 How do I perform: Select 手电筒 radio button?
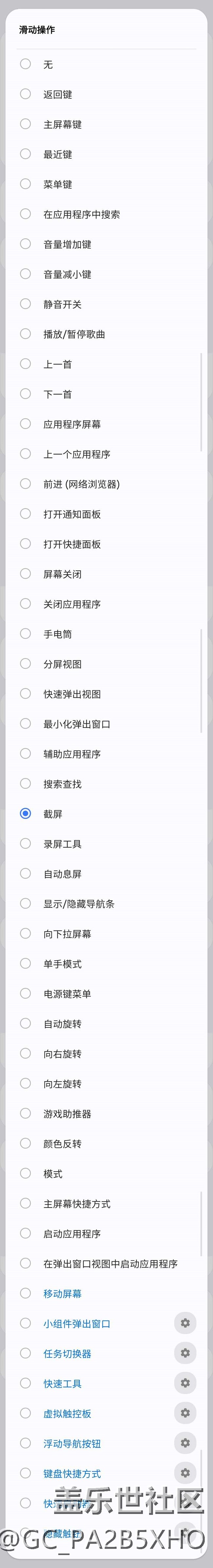click(26, 634)
